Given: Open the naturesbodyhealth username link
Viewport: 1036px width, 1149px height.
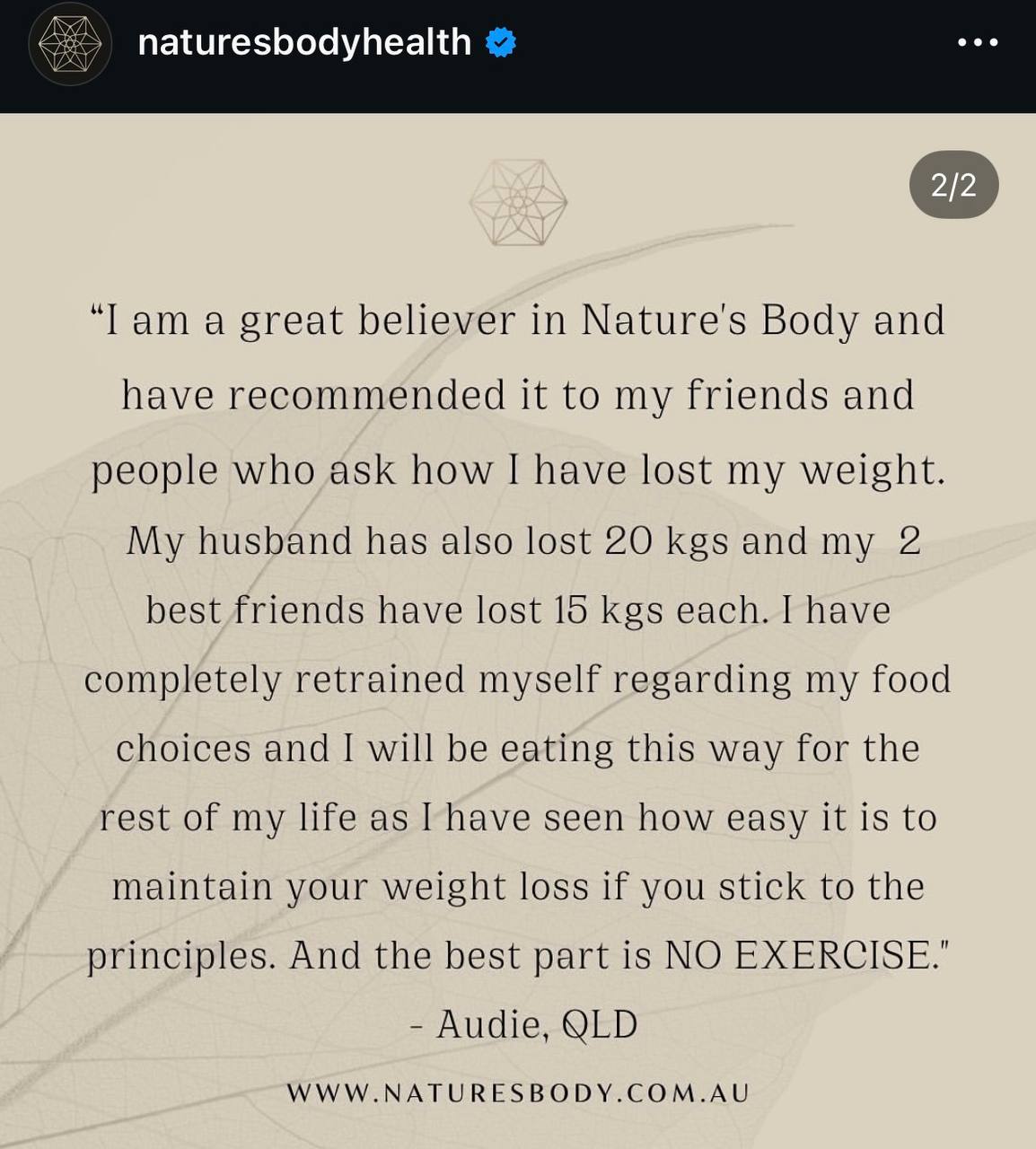Looking at the screenshot, I should tap(304, 42).
